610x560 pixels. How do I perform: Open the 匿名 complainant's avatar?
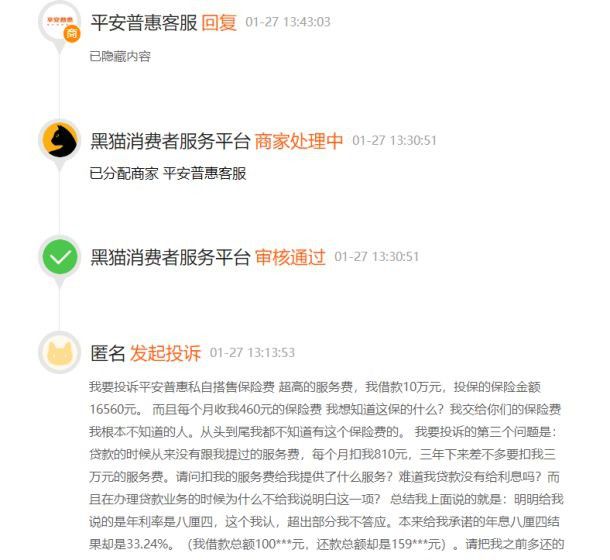(x=59, y=353)
